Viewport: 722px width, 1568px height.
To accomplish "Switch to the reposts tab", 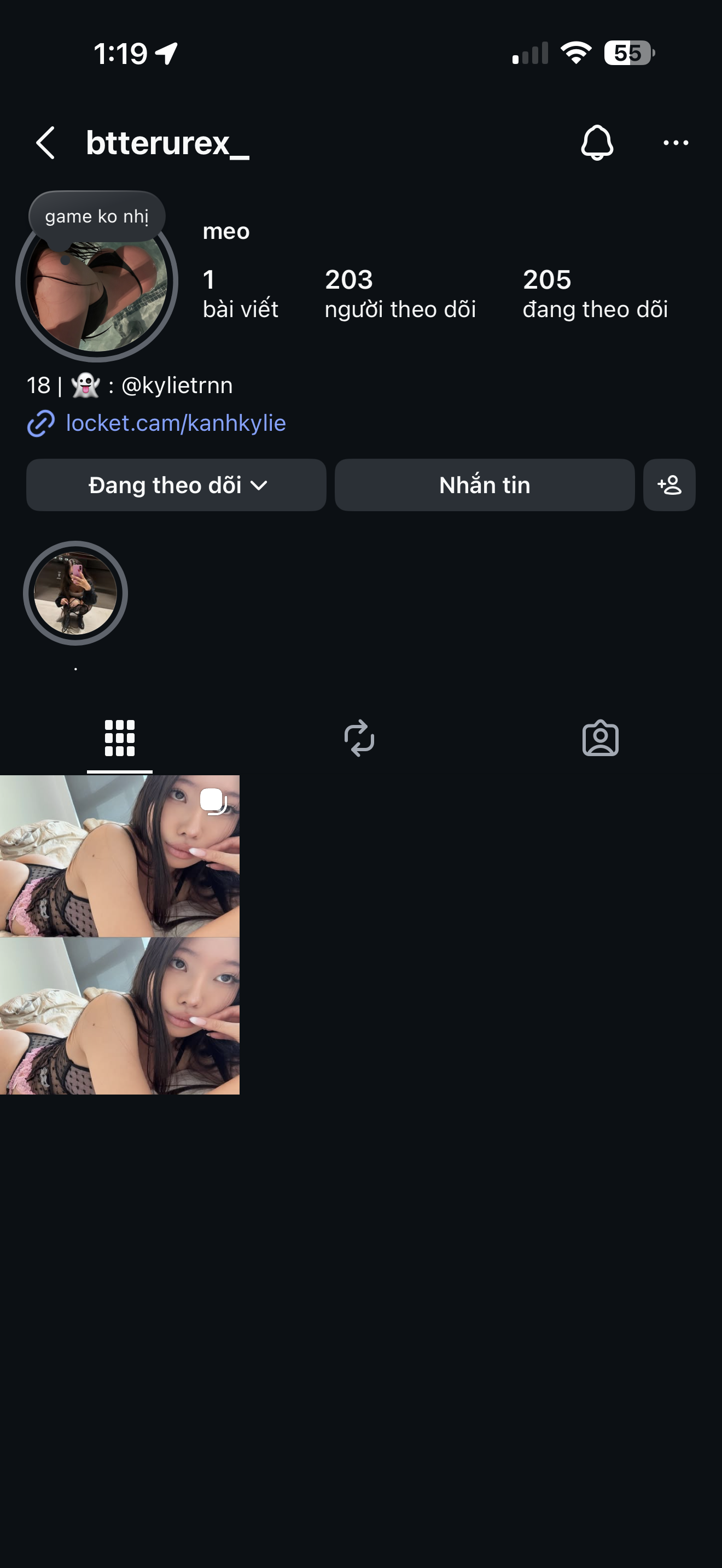I will 360,738.
